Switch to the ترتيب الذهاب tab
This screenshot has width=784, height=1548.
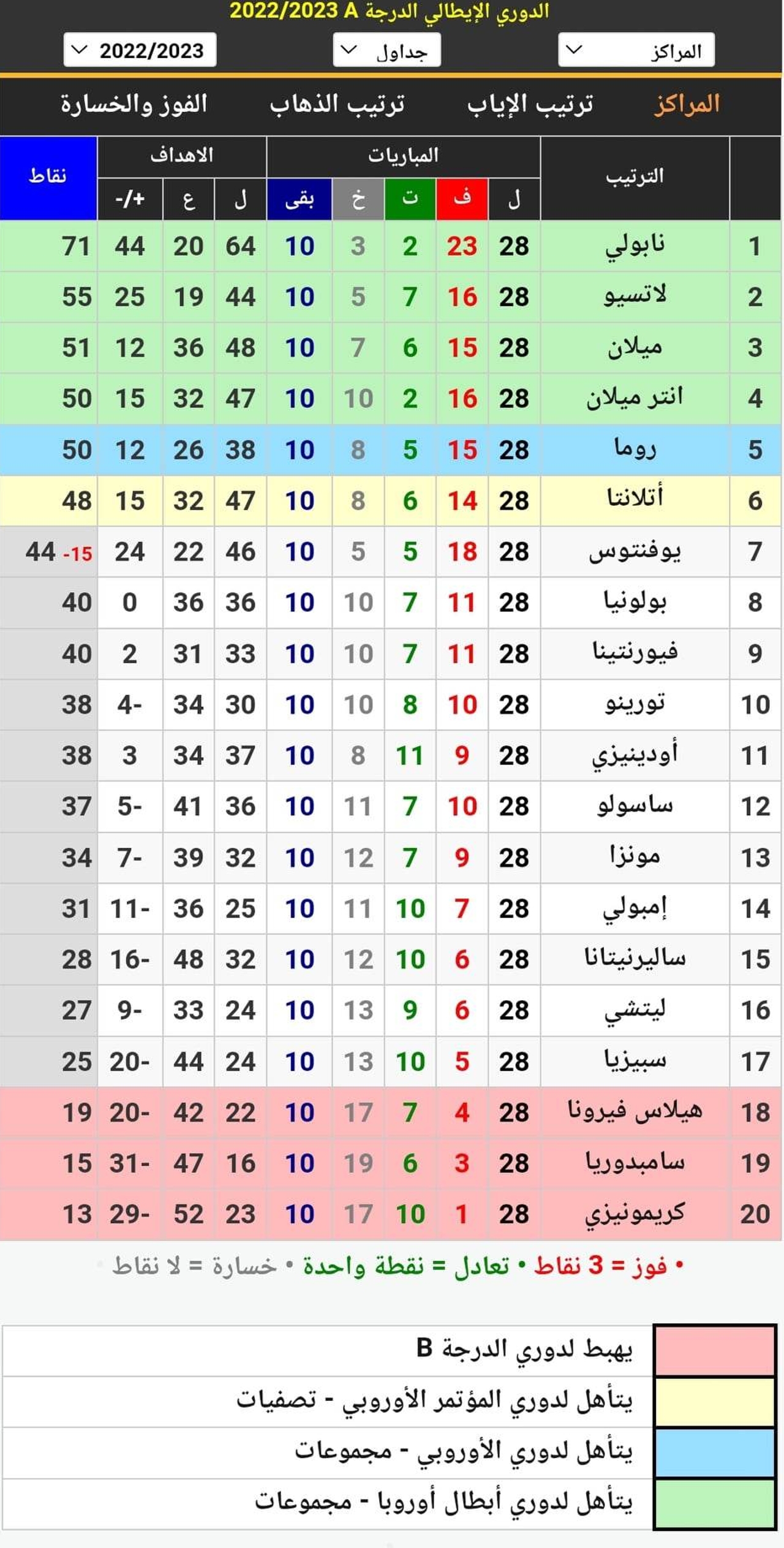(337, 105)
